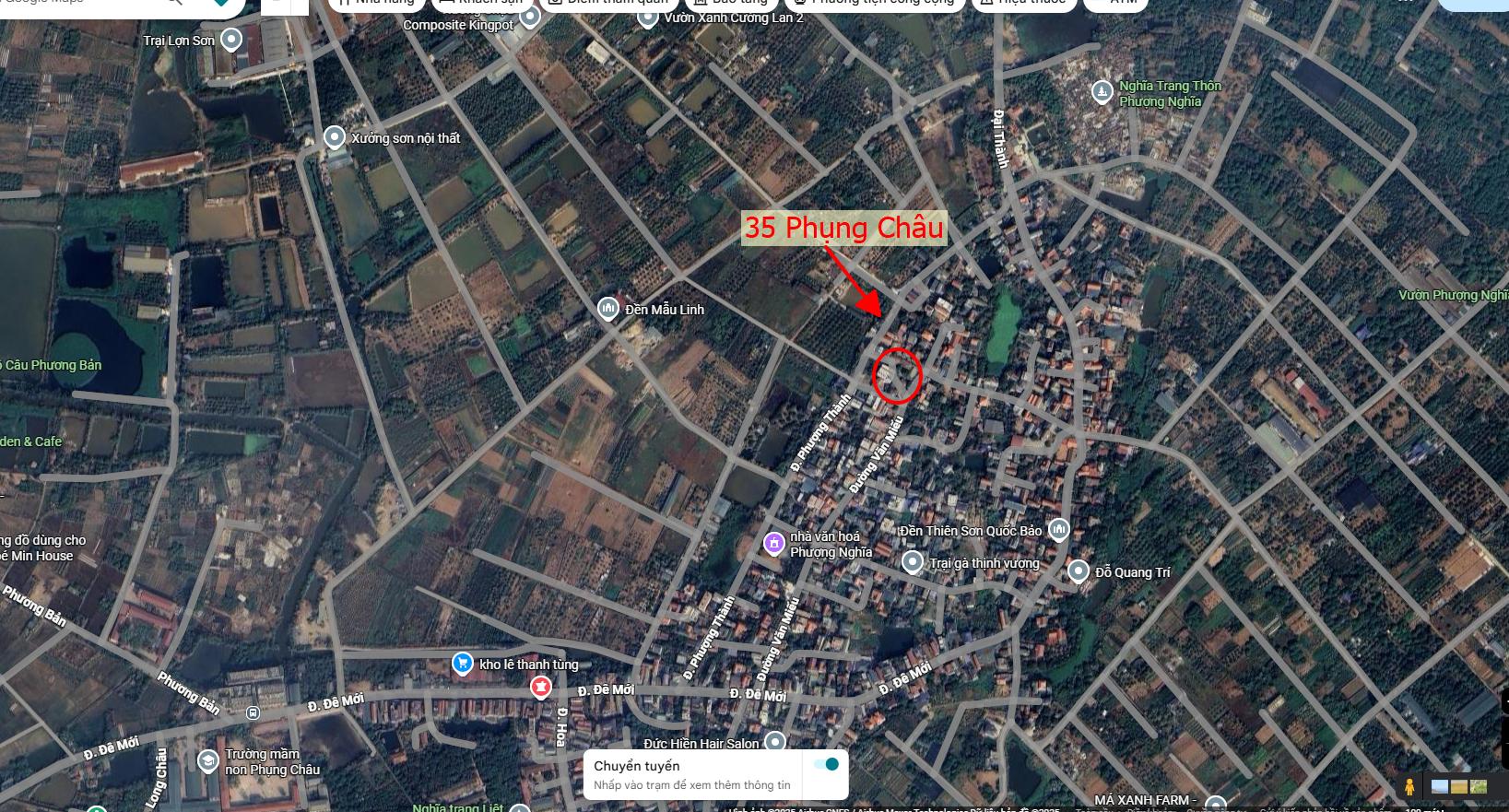The width and height of the screenshot is (1509, 812).
Task: Open Nghĩa Trang Thôn Phượng Nghĩa marker
Action: (1102, 92)
